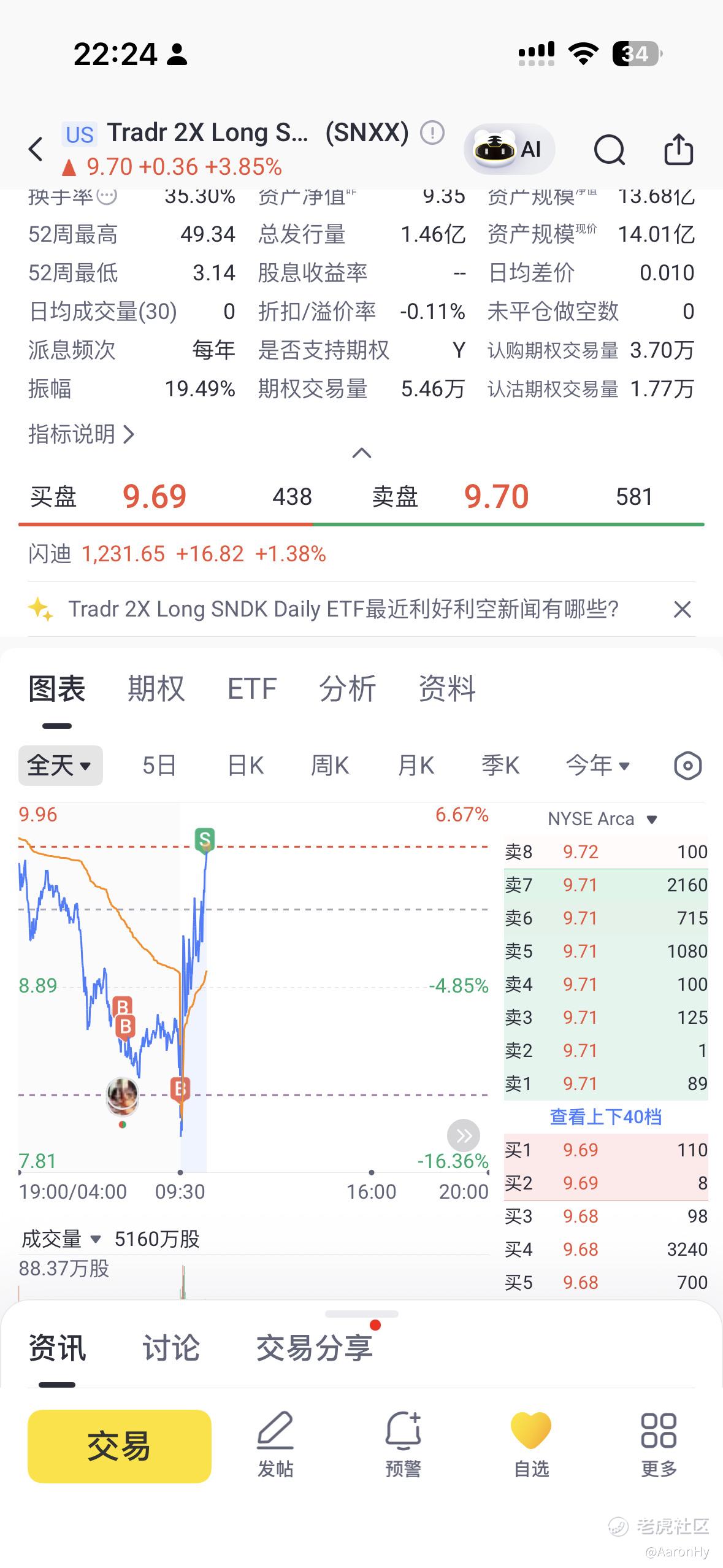
Task: Tap 查看上下40档 to view more depth
Action: point(606,1116)
